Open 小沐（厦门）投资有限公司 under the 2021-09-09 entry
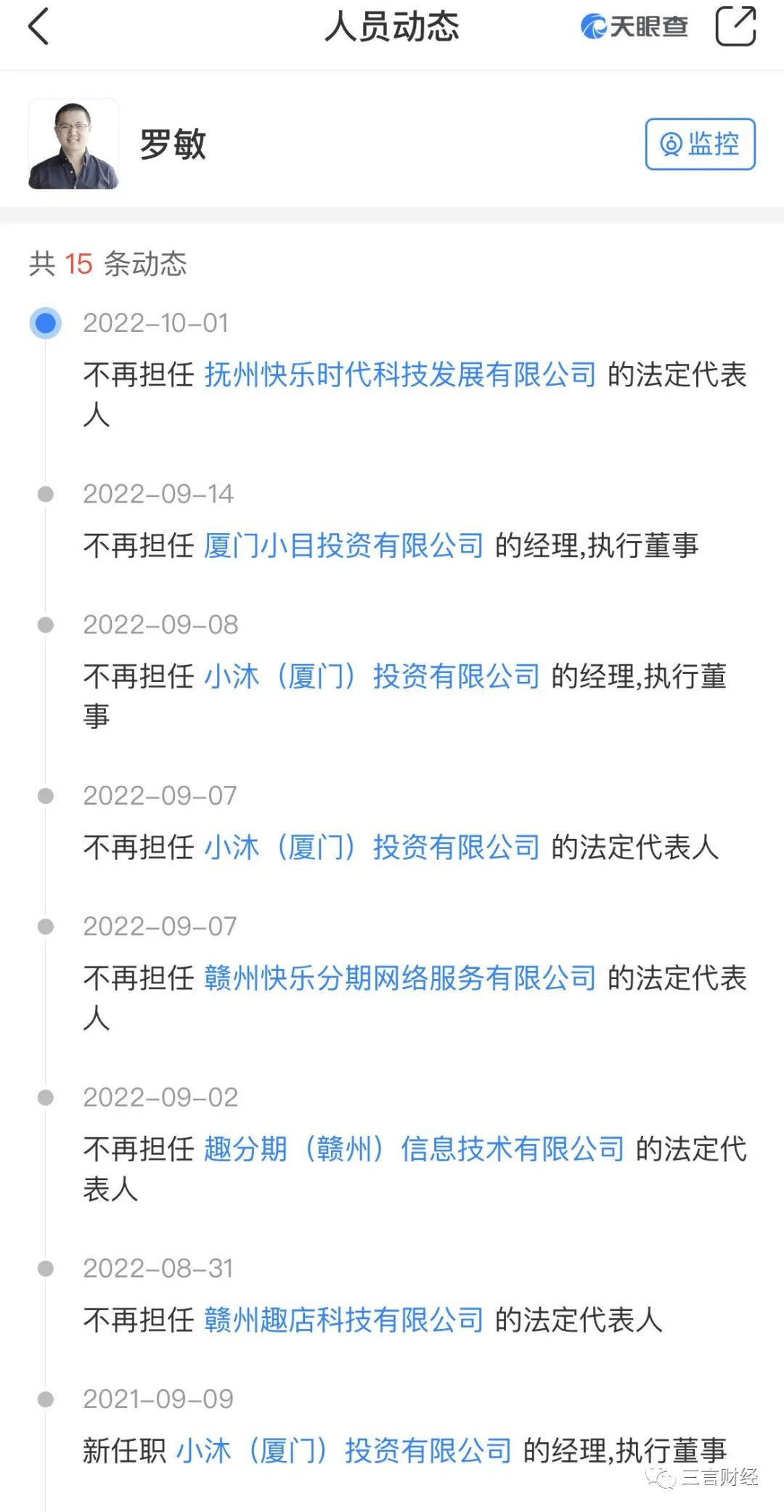The height and width of the screenshot is (1512, 784). 344,1450
